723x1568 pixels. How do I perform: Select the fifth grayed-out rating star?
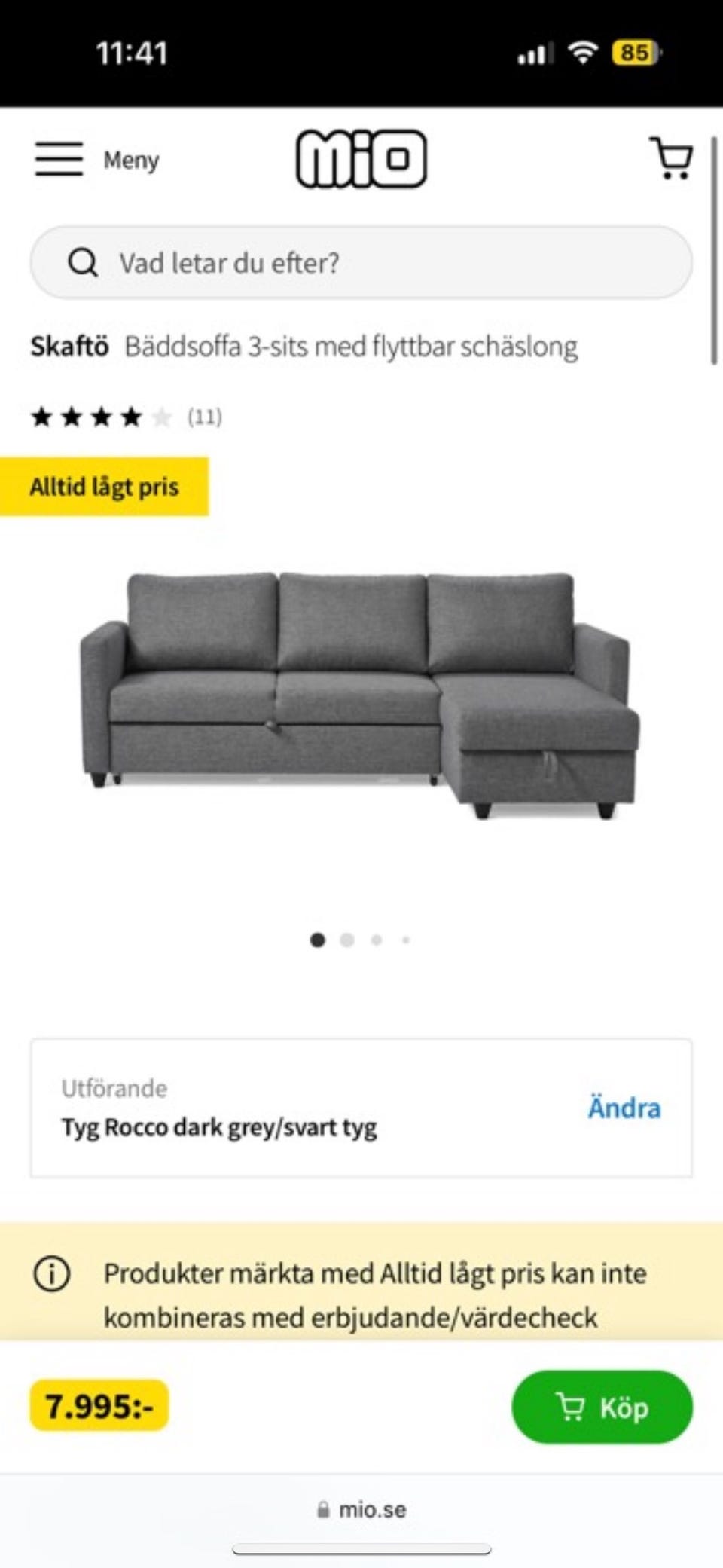pos(162,416)
